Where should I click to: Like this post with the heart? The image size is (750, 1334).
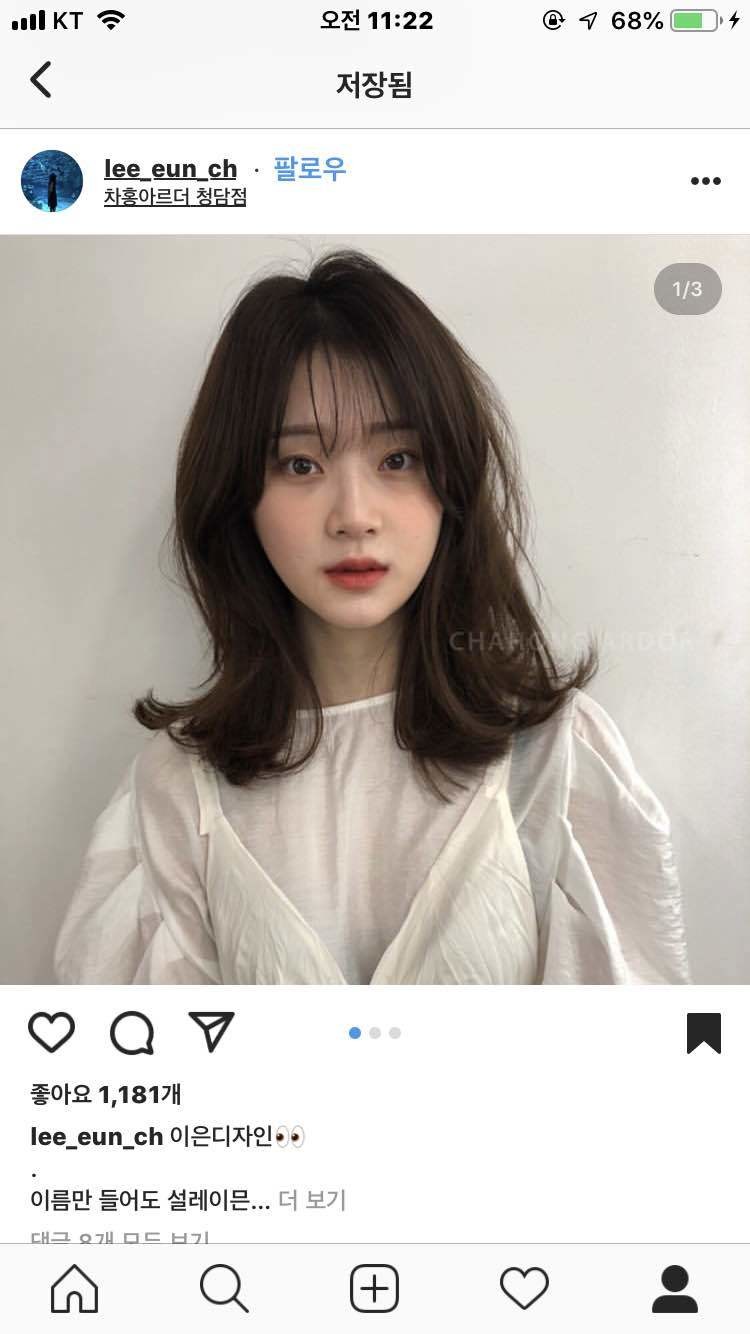(52, 1032)
